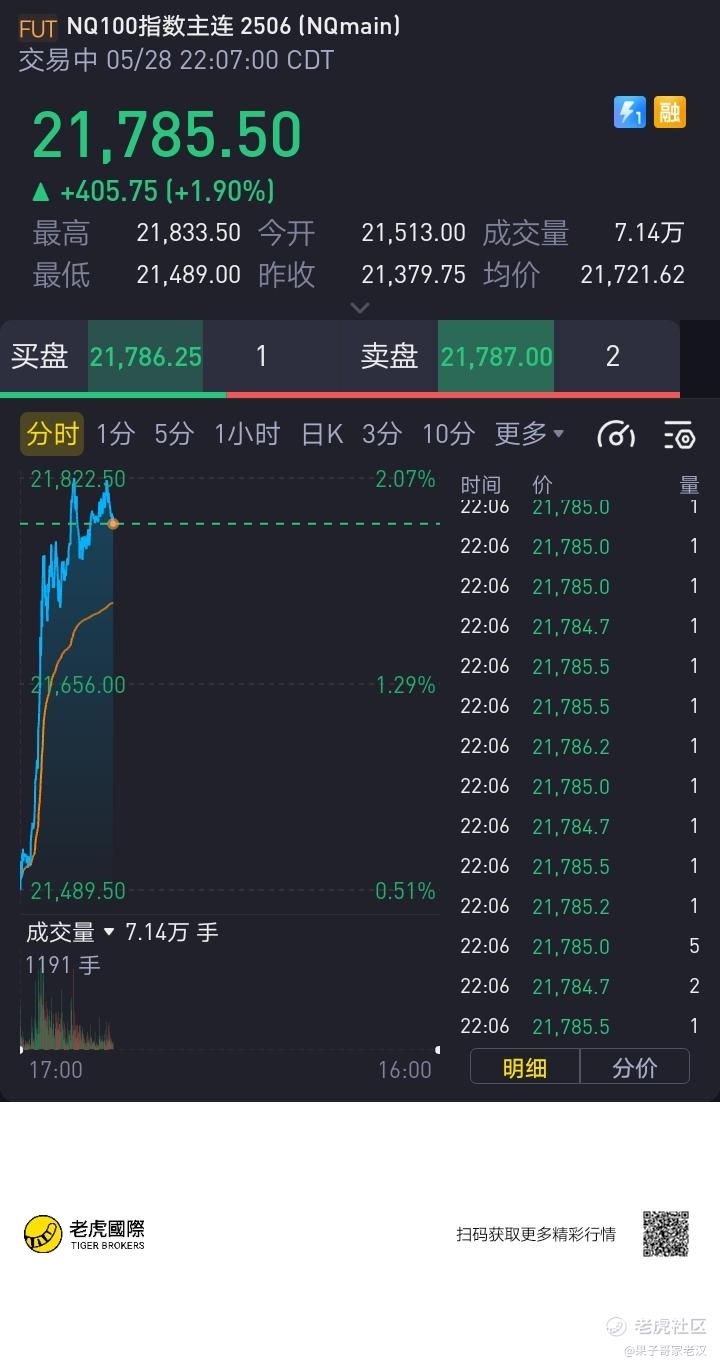Open the 成交量 indicator dropdown
Viewport: 720px width, 1367px height.
point(71,932)
